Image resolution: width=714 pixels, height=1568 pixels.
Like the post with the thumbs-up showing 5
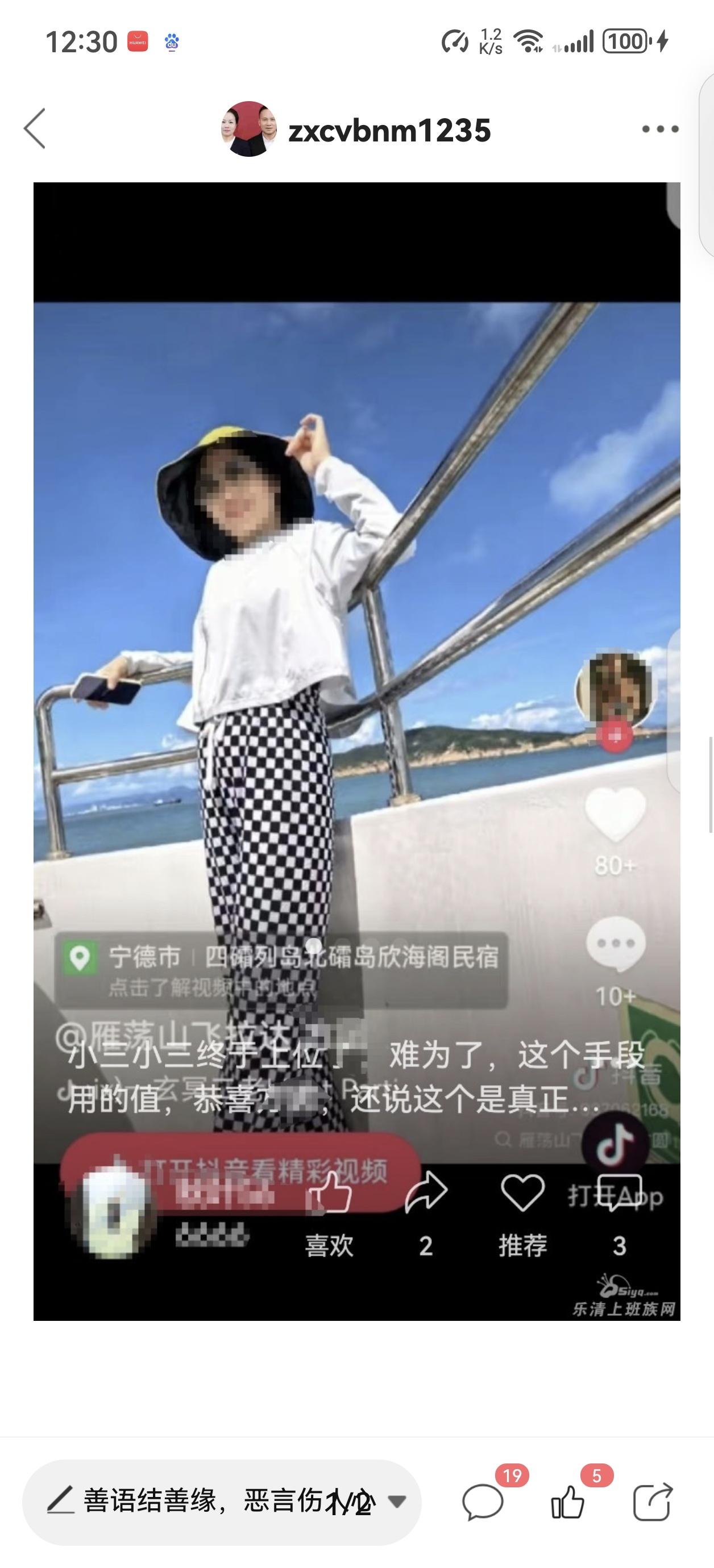[x=568, y=1502]
